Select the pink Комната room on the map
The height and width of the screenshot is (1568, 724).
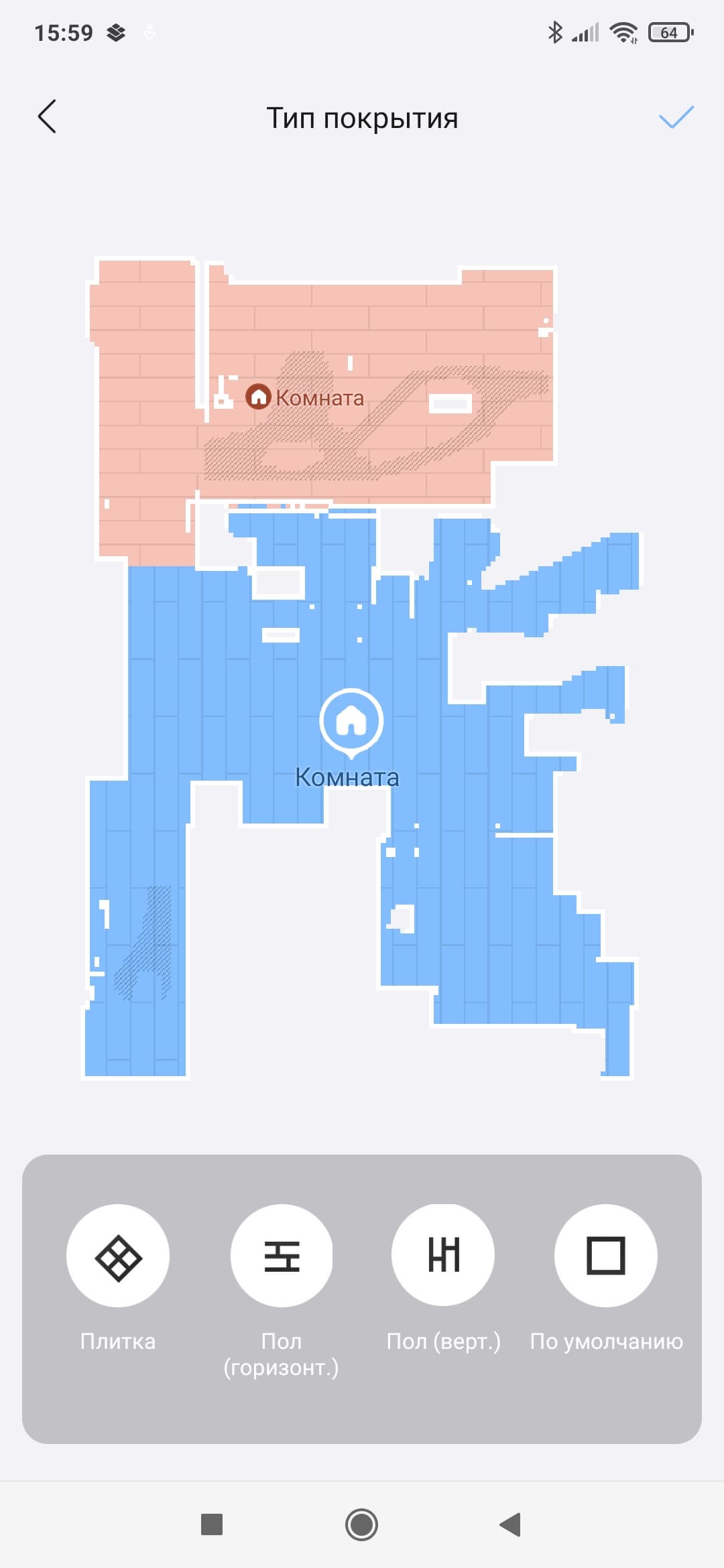(306, 397)
